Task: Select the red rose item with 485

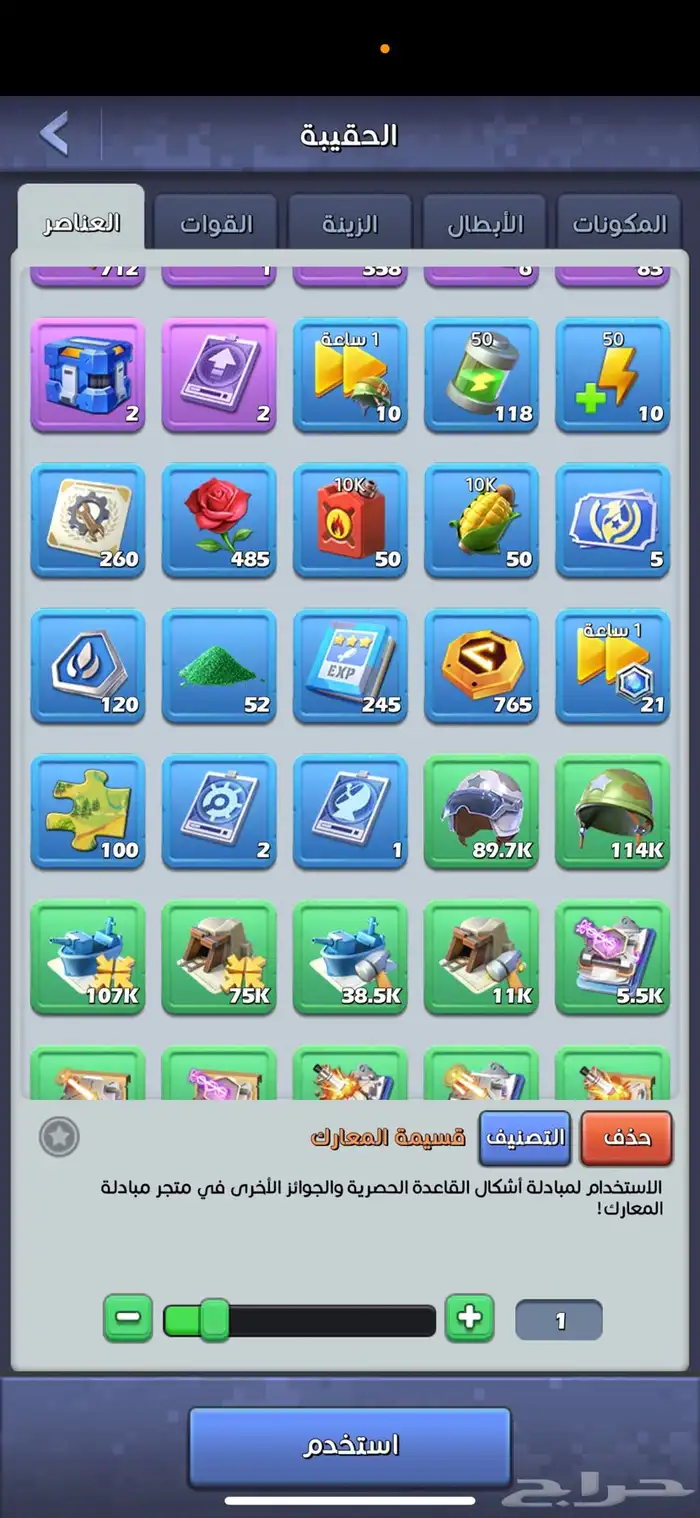Action: point(219,520)
